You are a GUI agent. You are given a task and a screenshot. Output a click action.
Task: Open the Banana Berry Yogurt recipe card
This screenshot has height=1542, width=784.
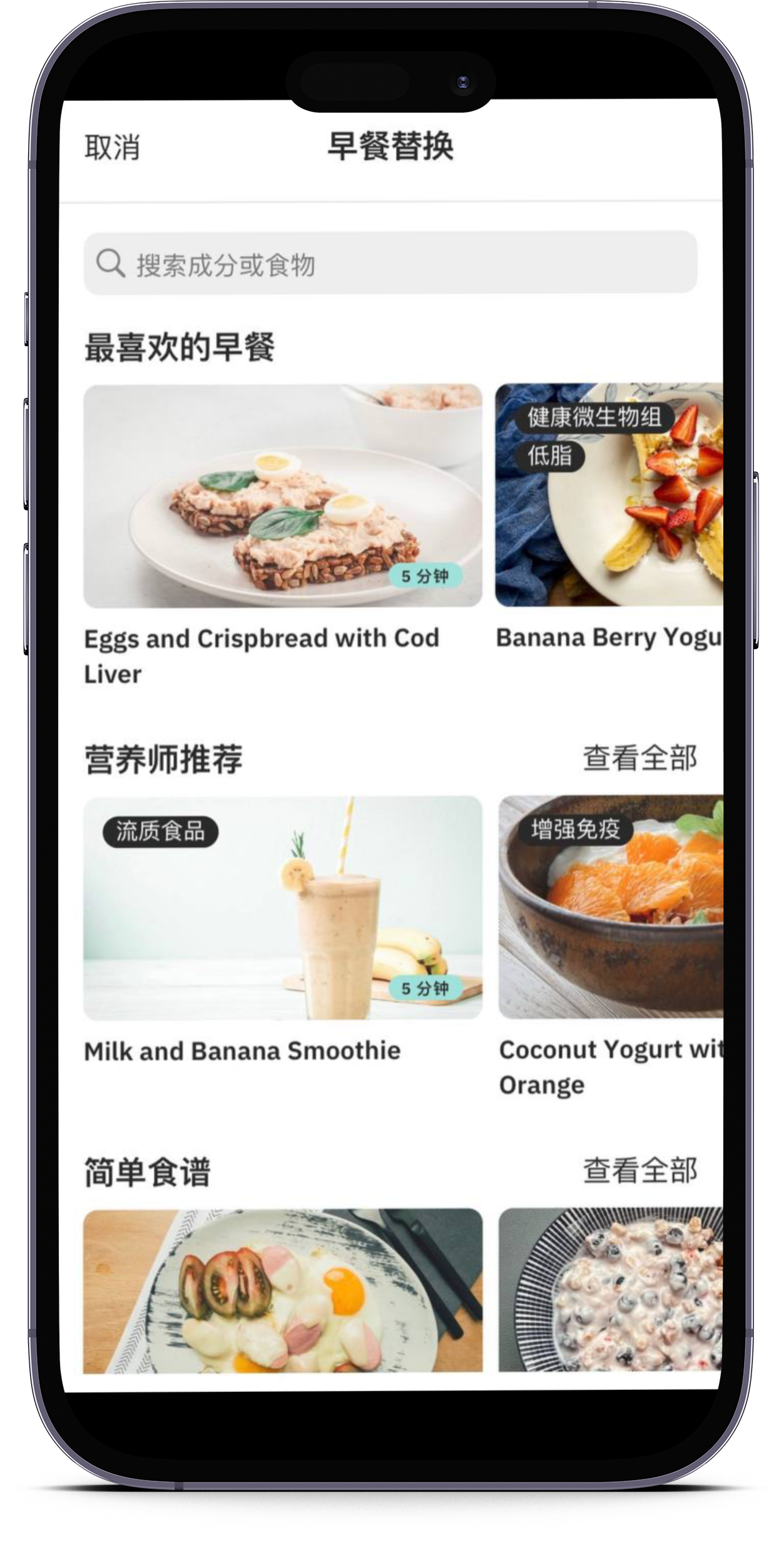coord(609,496)
